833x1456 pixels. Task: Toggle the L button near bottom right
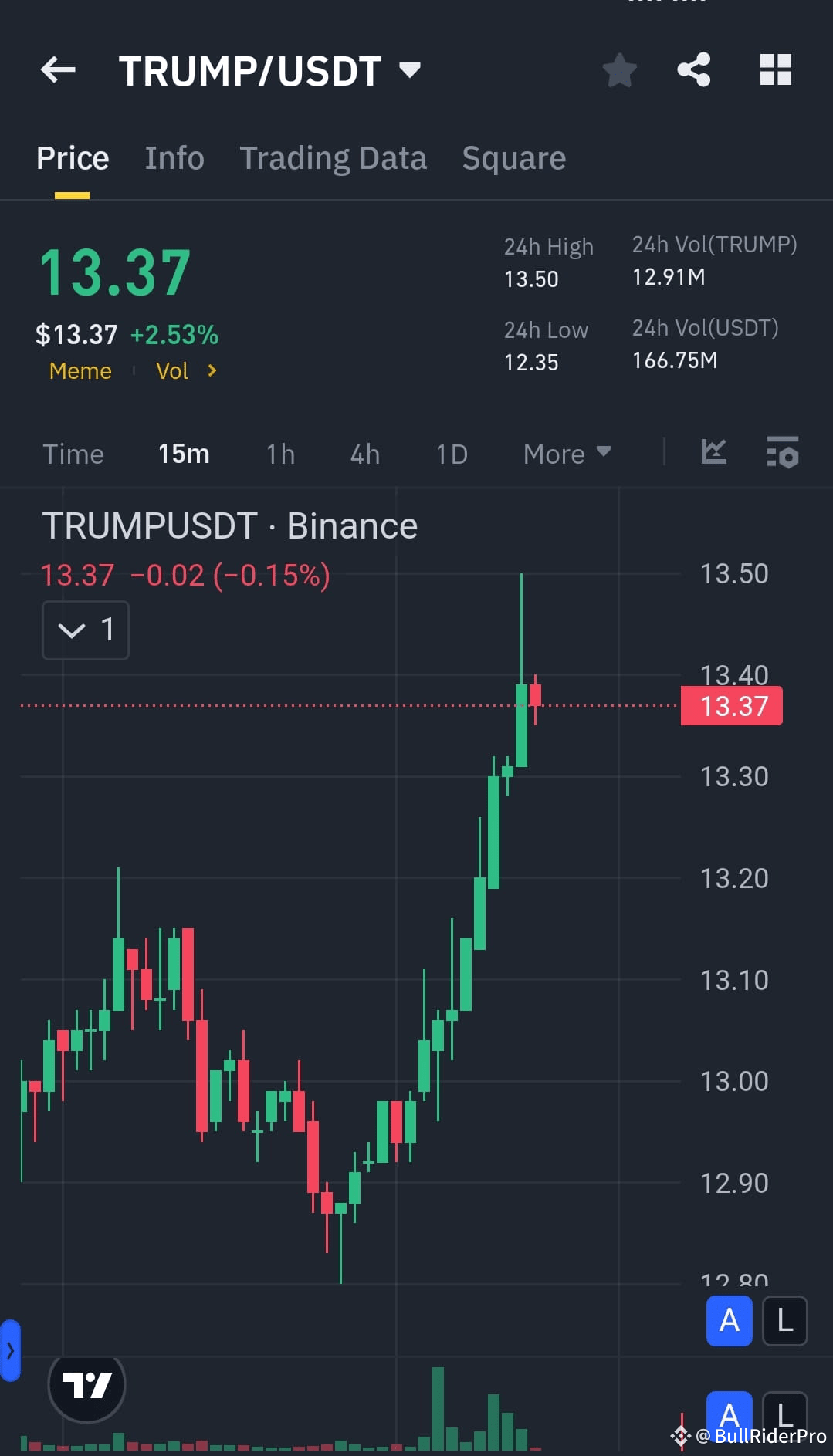pyautogui.click(x=784, y=1321)
